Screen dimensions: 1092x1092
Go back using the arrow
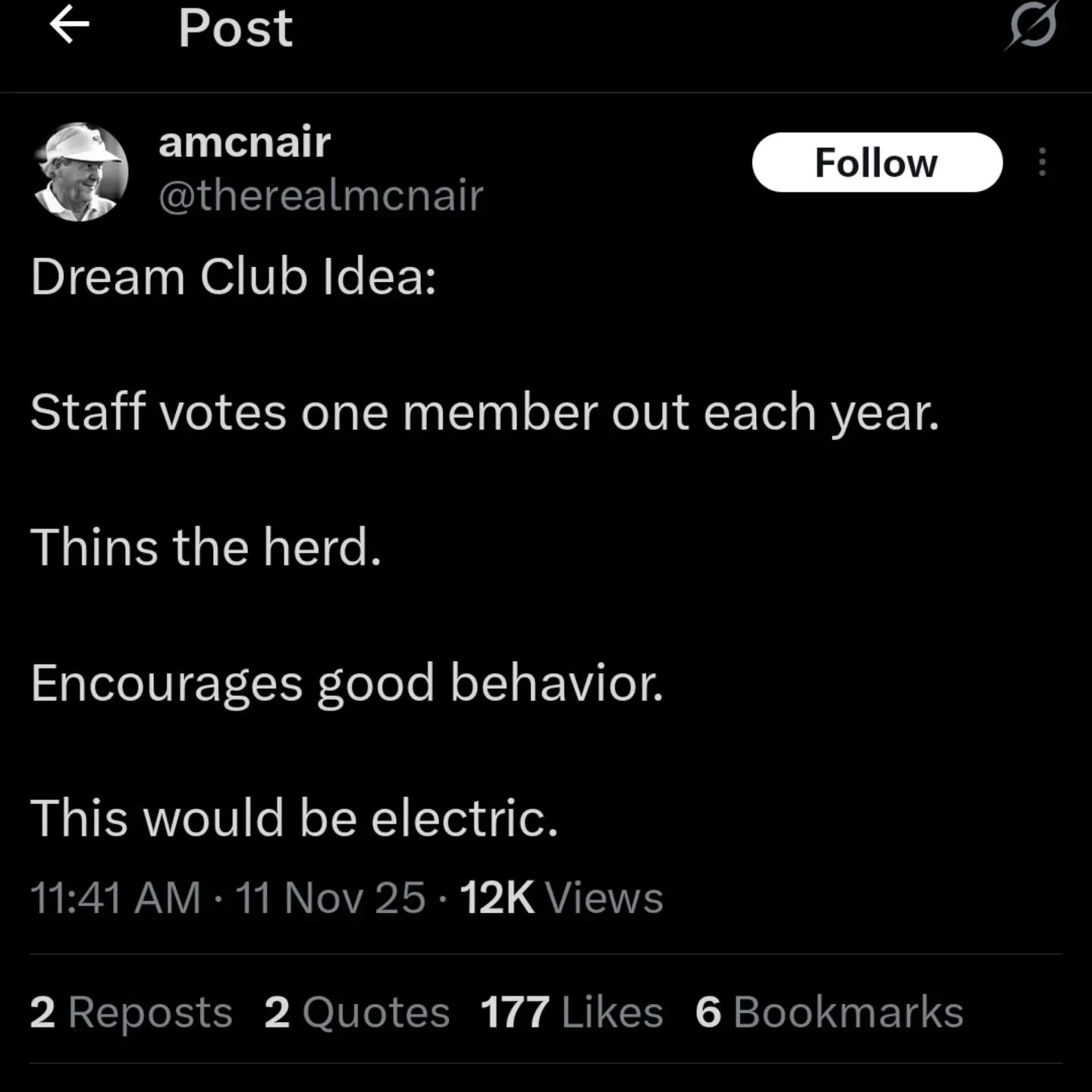[69, 27]
